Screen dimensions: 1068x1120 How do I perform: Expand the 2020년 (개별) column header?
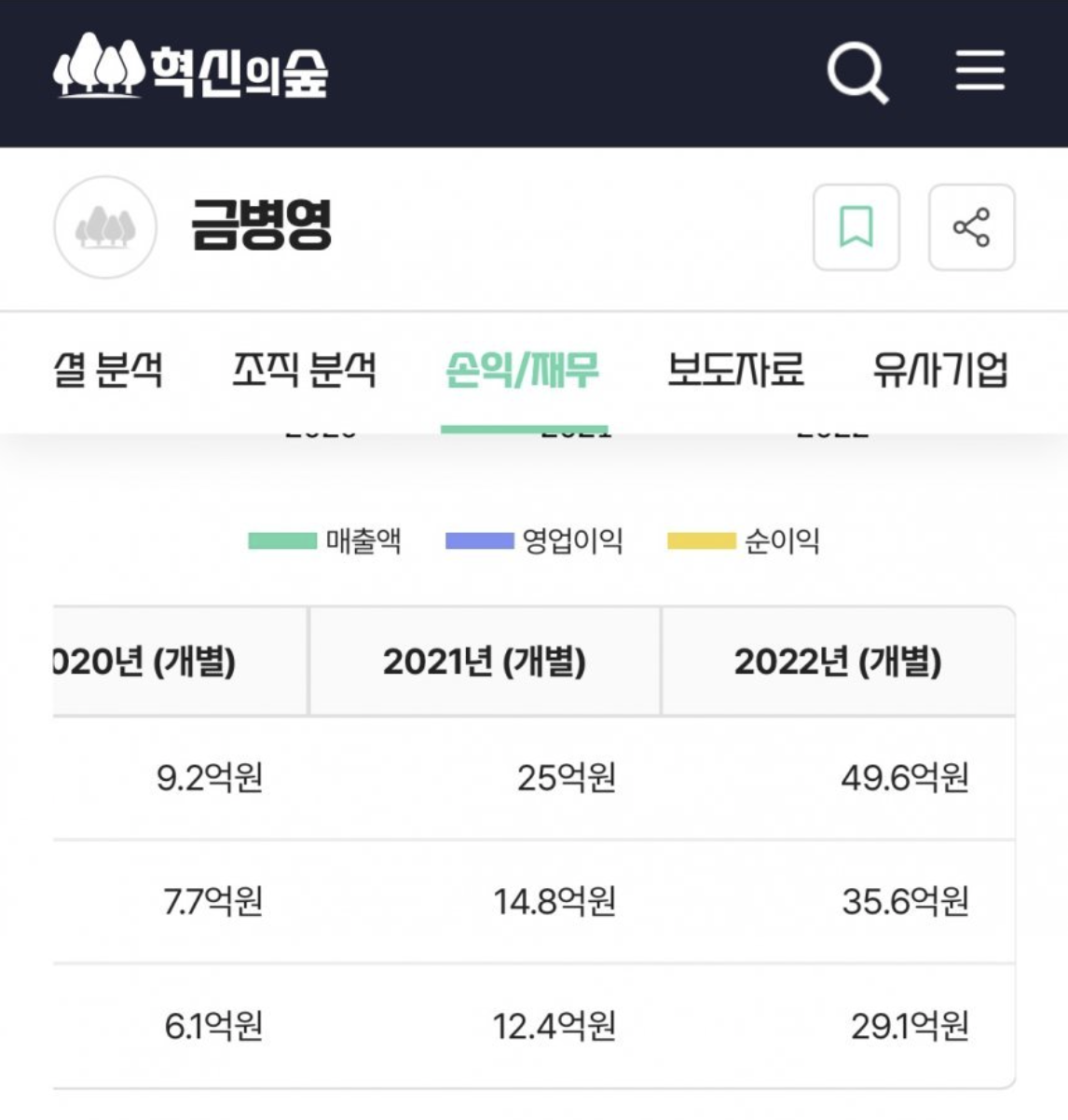coord(149,662)
